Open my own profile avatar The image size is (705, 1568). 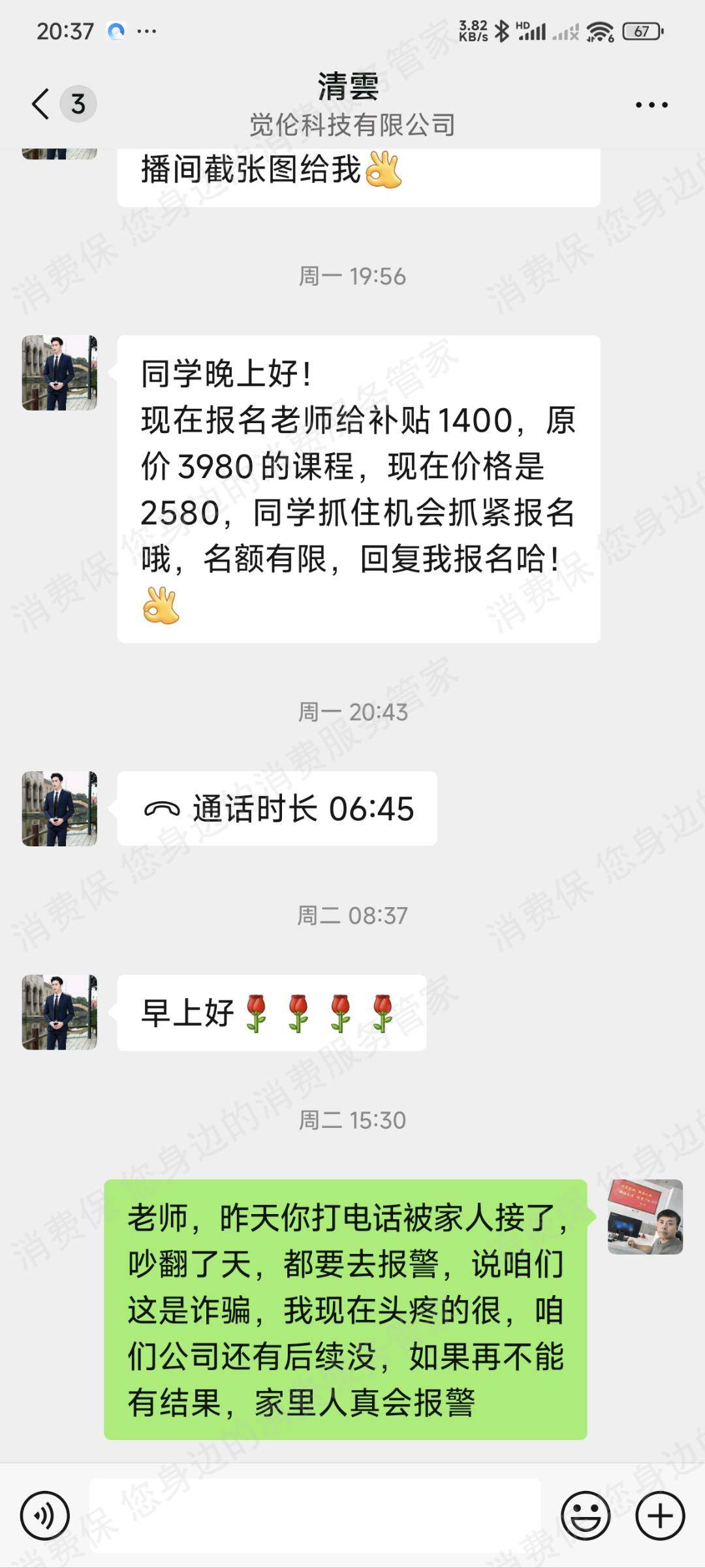pos(645,1217)
